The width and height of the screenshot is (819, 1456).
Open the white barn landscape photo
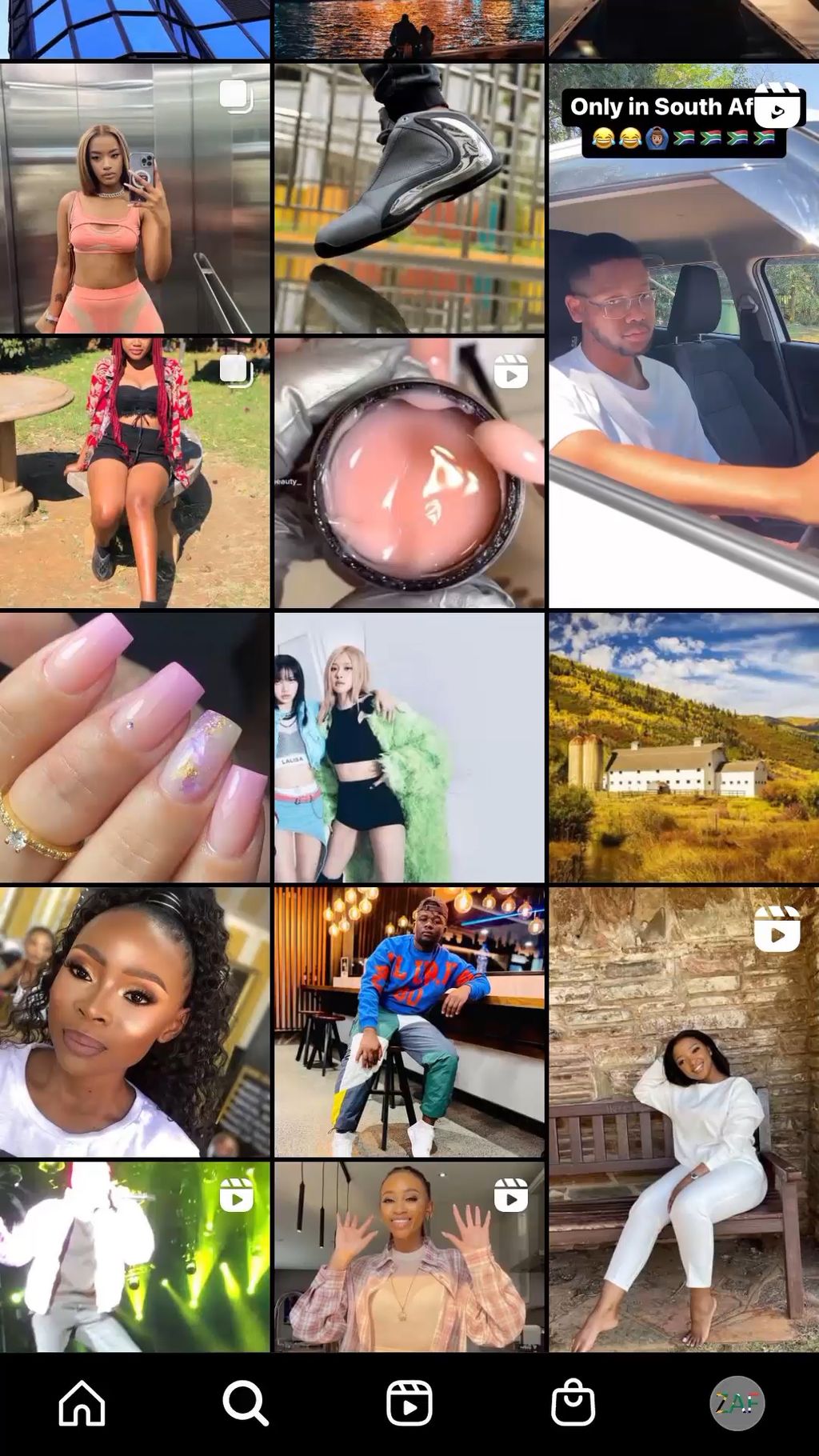coord(684,747)
